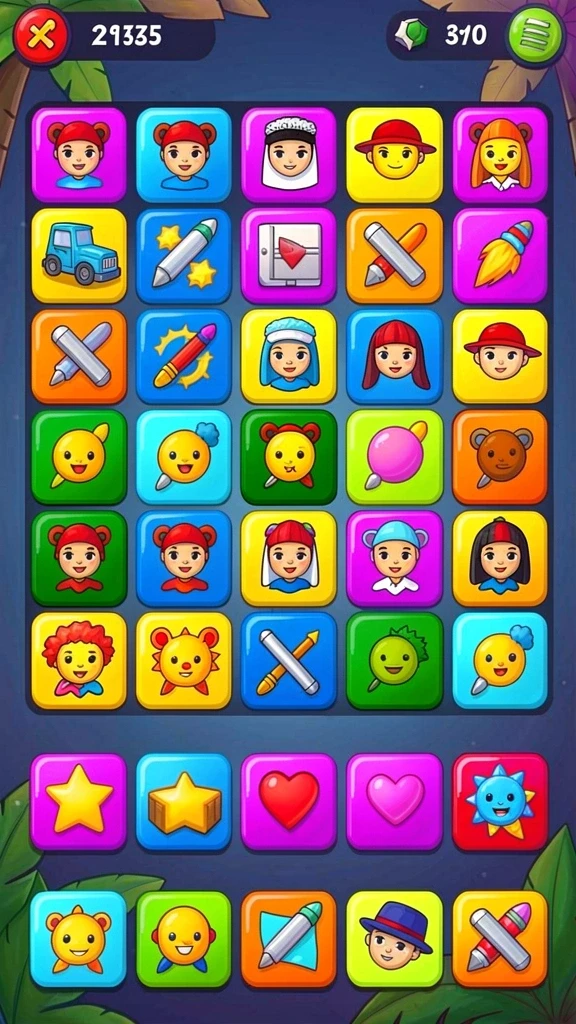
Task: Tap the green smiley face on green tile
Action: 394,660
